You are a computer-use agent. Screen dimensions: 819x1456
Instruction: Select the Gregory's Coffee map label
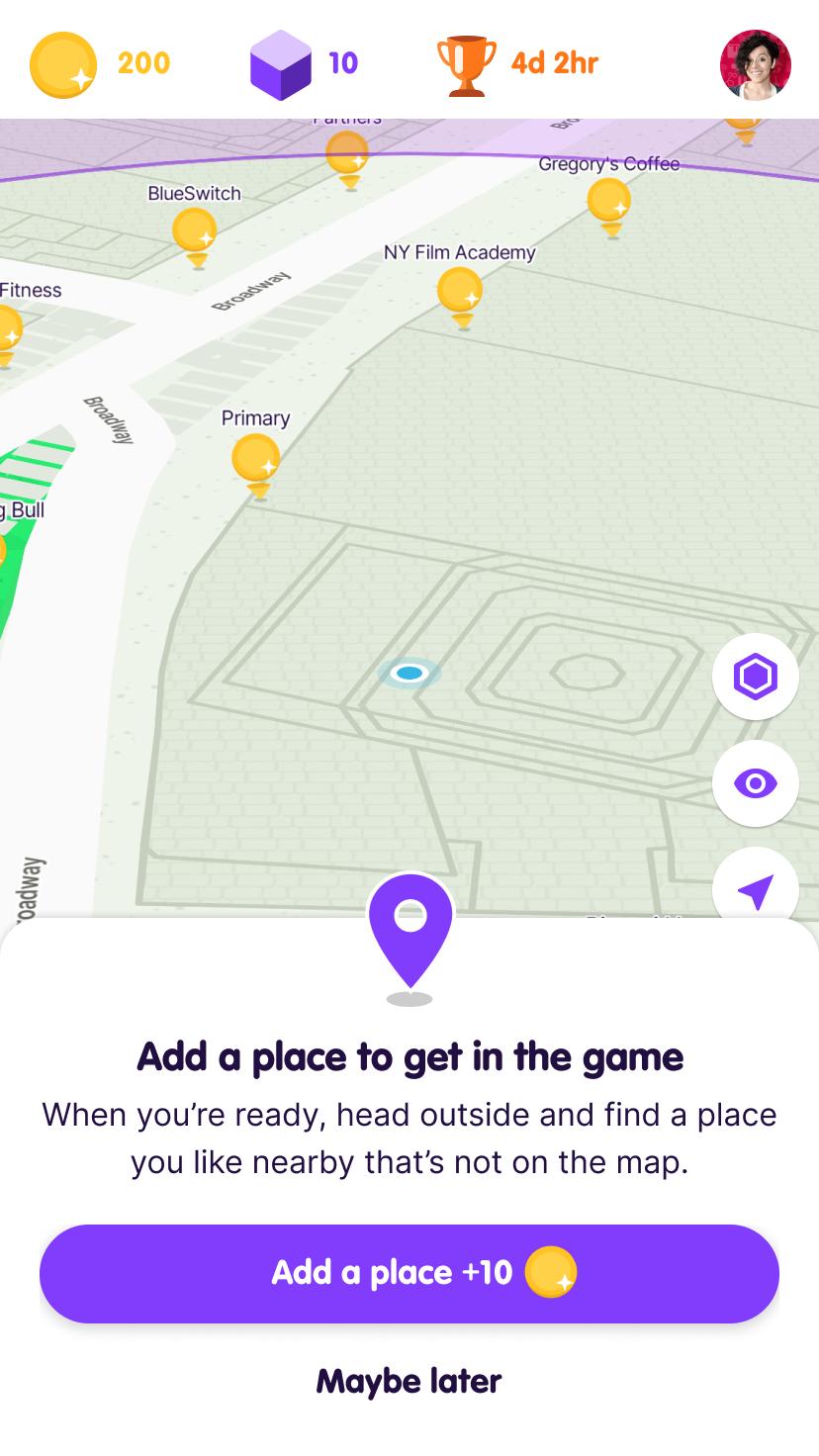pyautogui.click(x=609, y=164)
